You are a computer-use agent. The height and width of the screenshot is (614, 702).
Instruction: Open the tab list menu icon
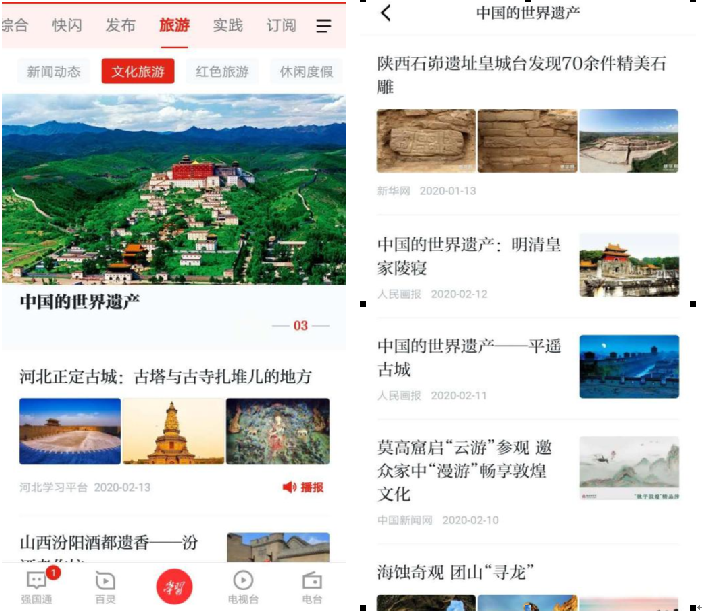(324, 26)
